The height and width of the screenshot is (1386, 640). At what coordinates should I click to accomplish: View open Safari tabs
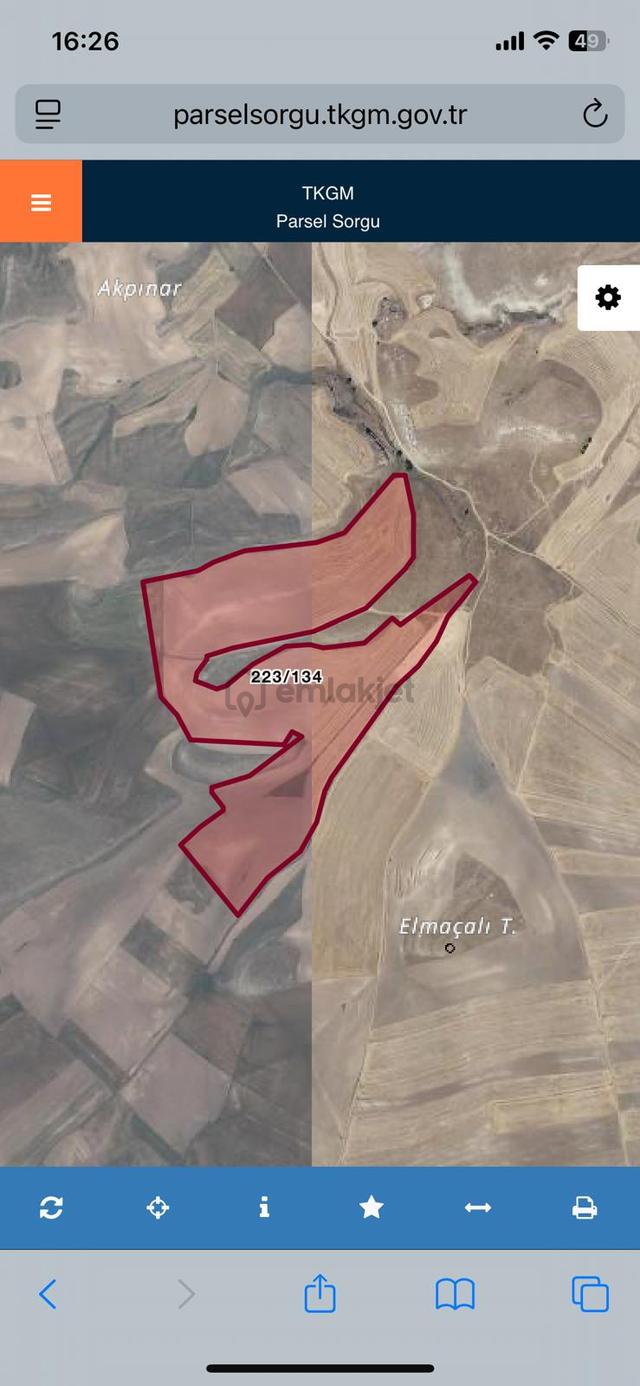click(x=590, y=1294)
